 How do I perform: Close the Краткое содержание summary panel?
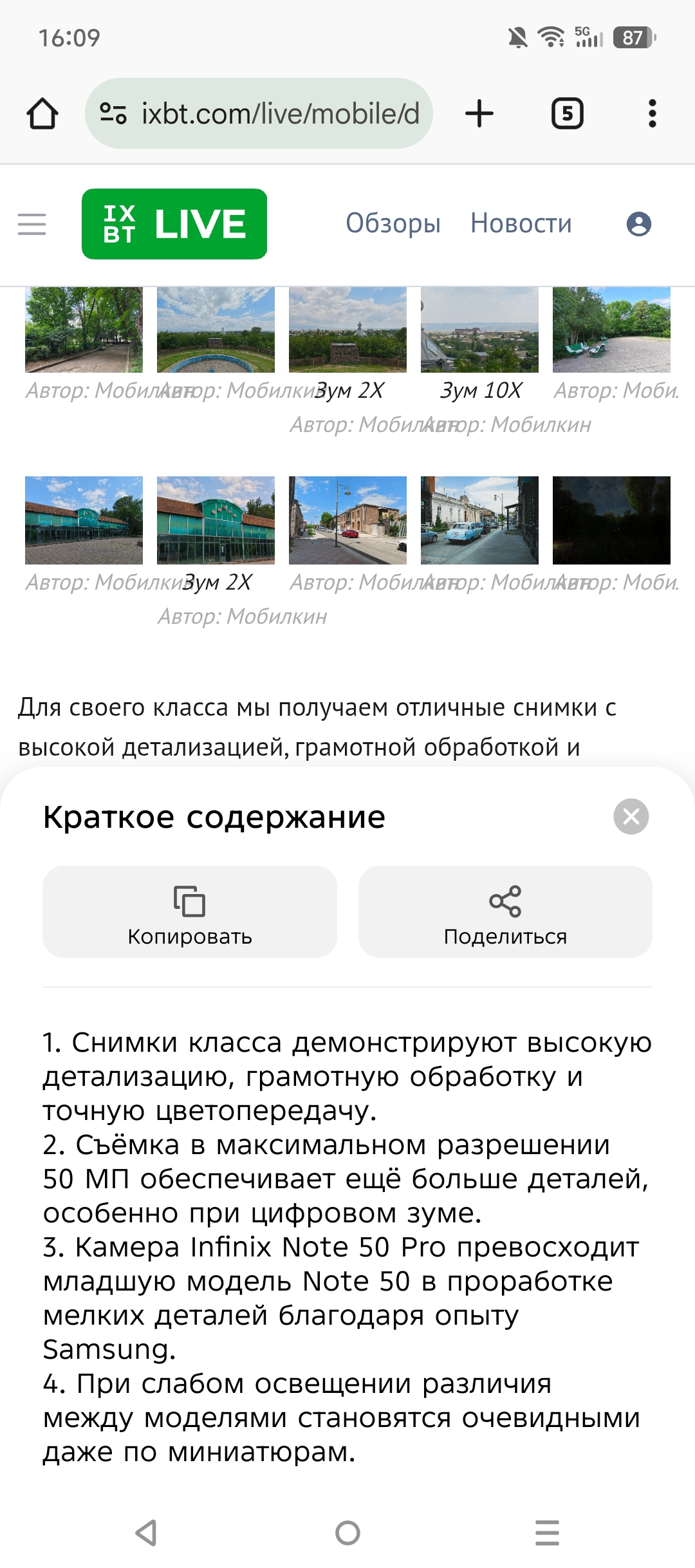tap(631, 816)
